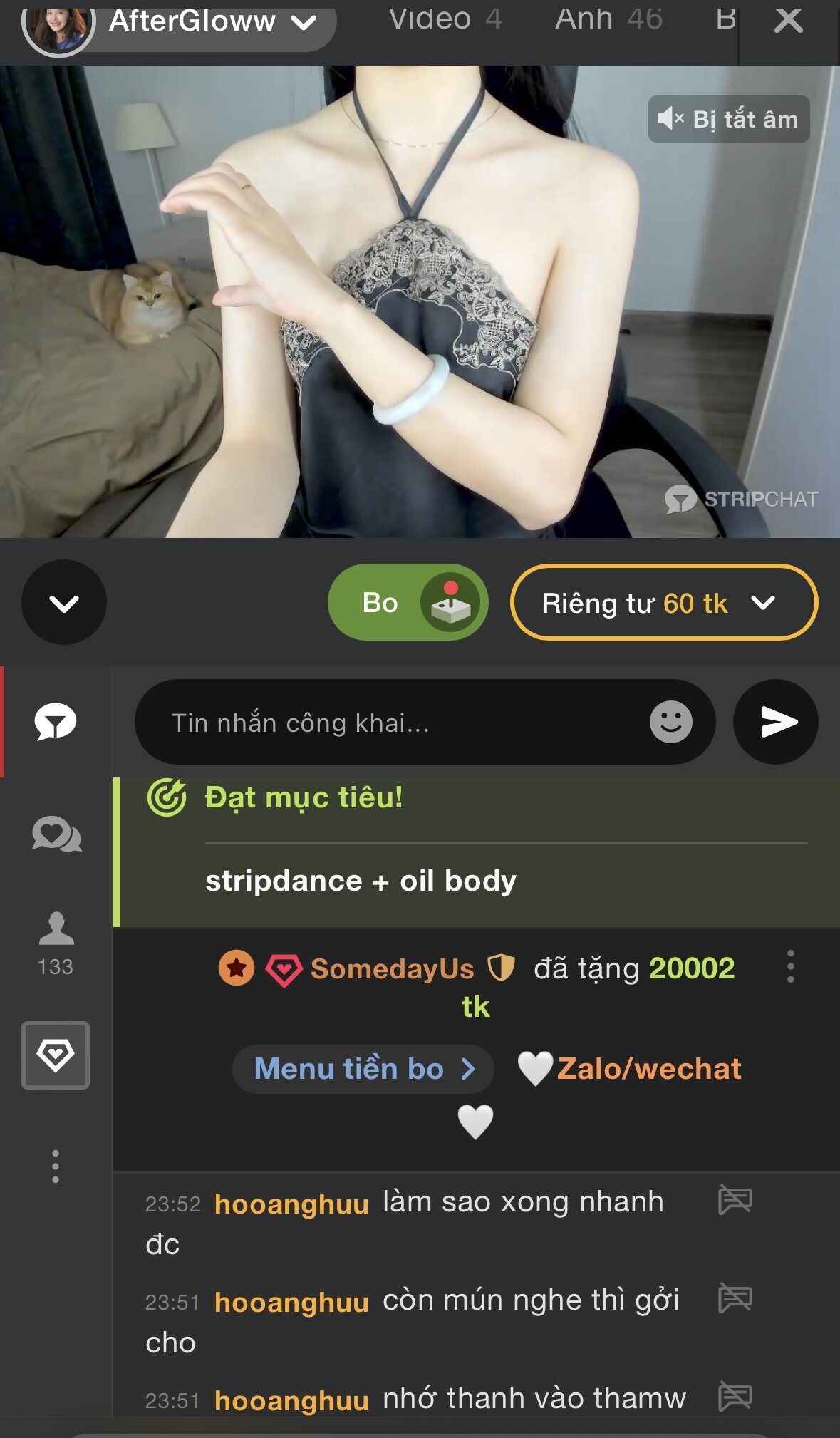Open the private conversations tab
Viewport: 840px width, 1438px height.
[56, 834]
